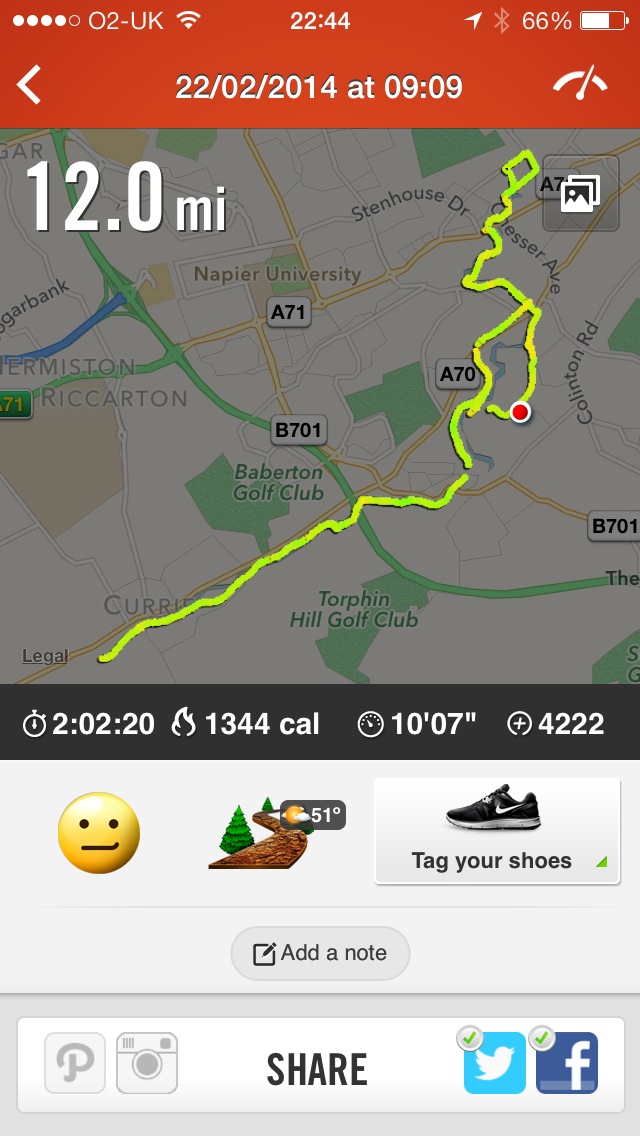Add a note to this run
The height and width of the screenshot is (1136, 640).
320,953
